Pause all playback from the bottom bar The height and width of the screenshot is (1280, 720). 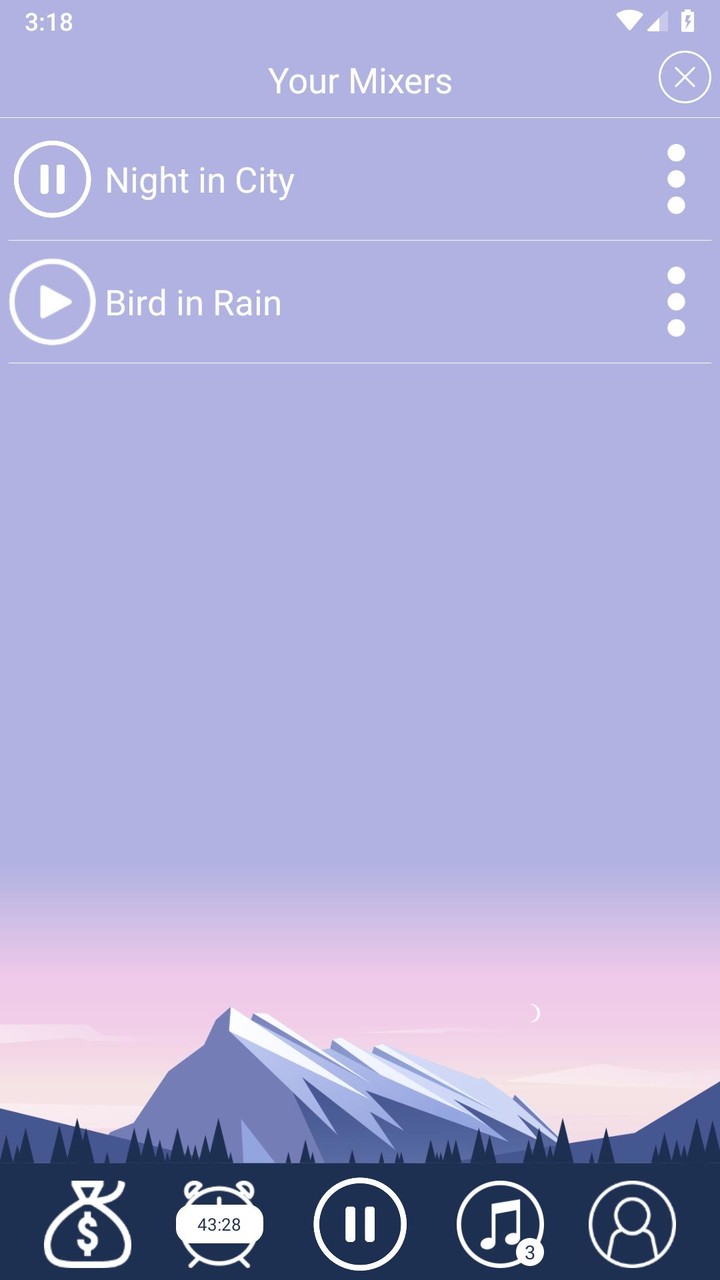coord(360,1224)
